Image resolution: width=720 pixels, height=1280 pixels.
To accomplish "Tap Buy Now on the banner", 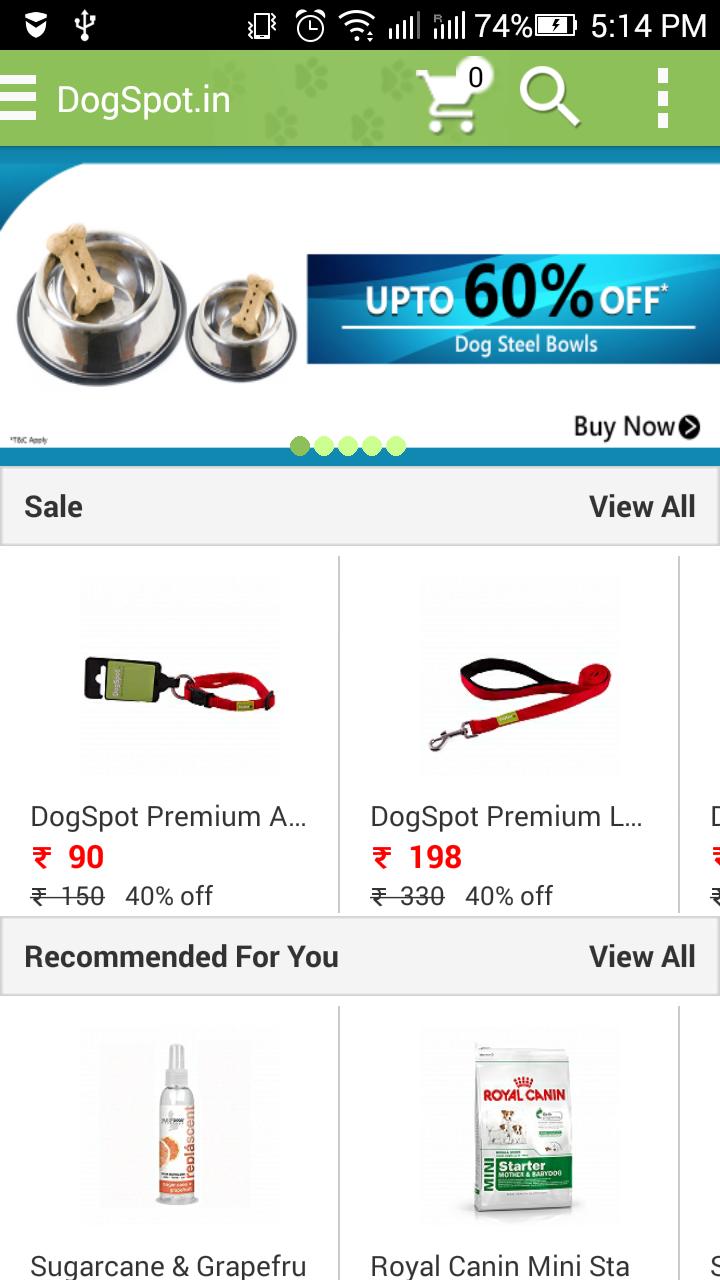I will pyautogui.click(x=636, y=427).
